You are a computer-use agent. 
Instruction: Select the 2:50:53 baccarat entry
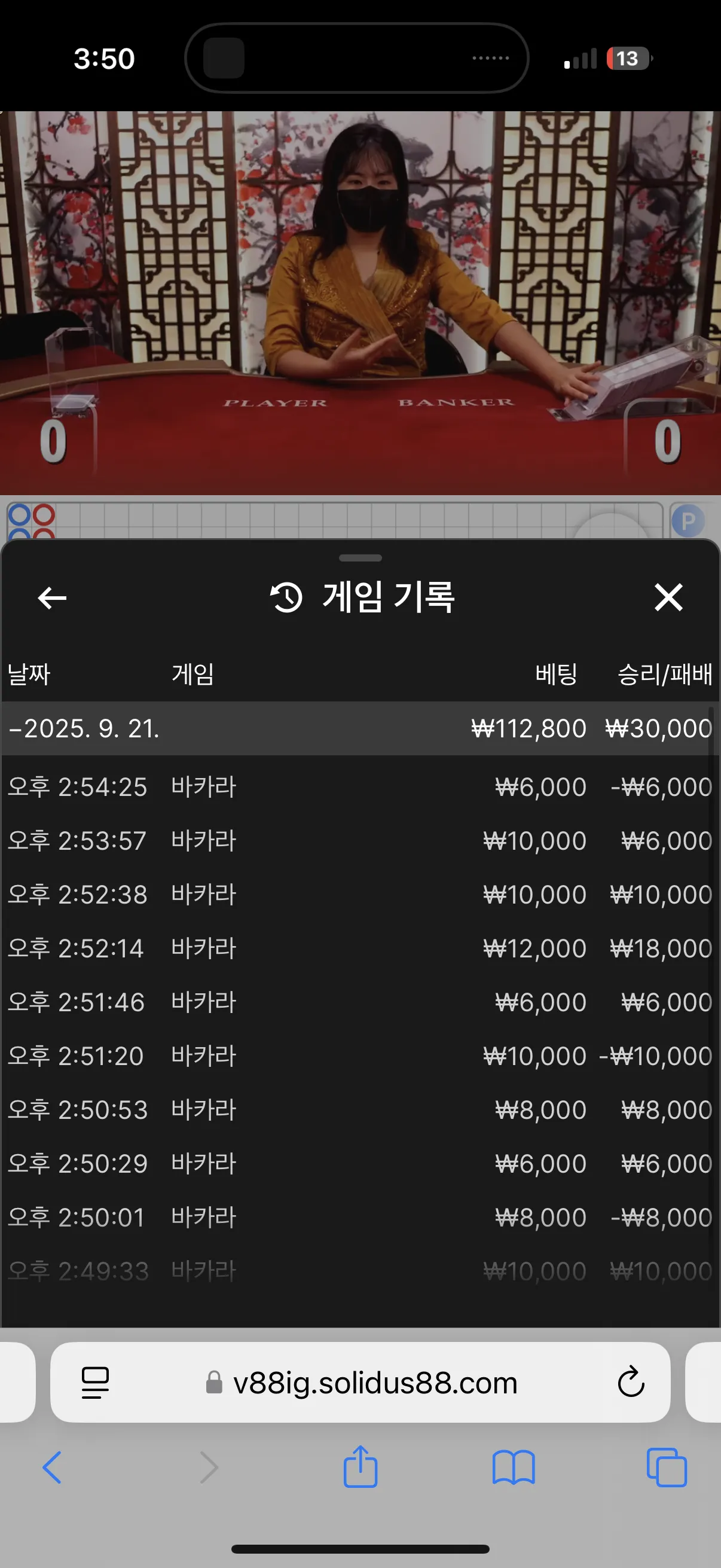(360, 1110)
